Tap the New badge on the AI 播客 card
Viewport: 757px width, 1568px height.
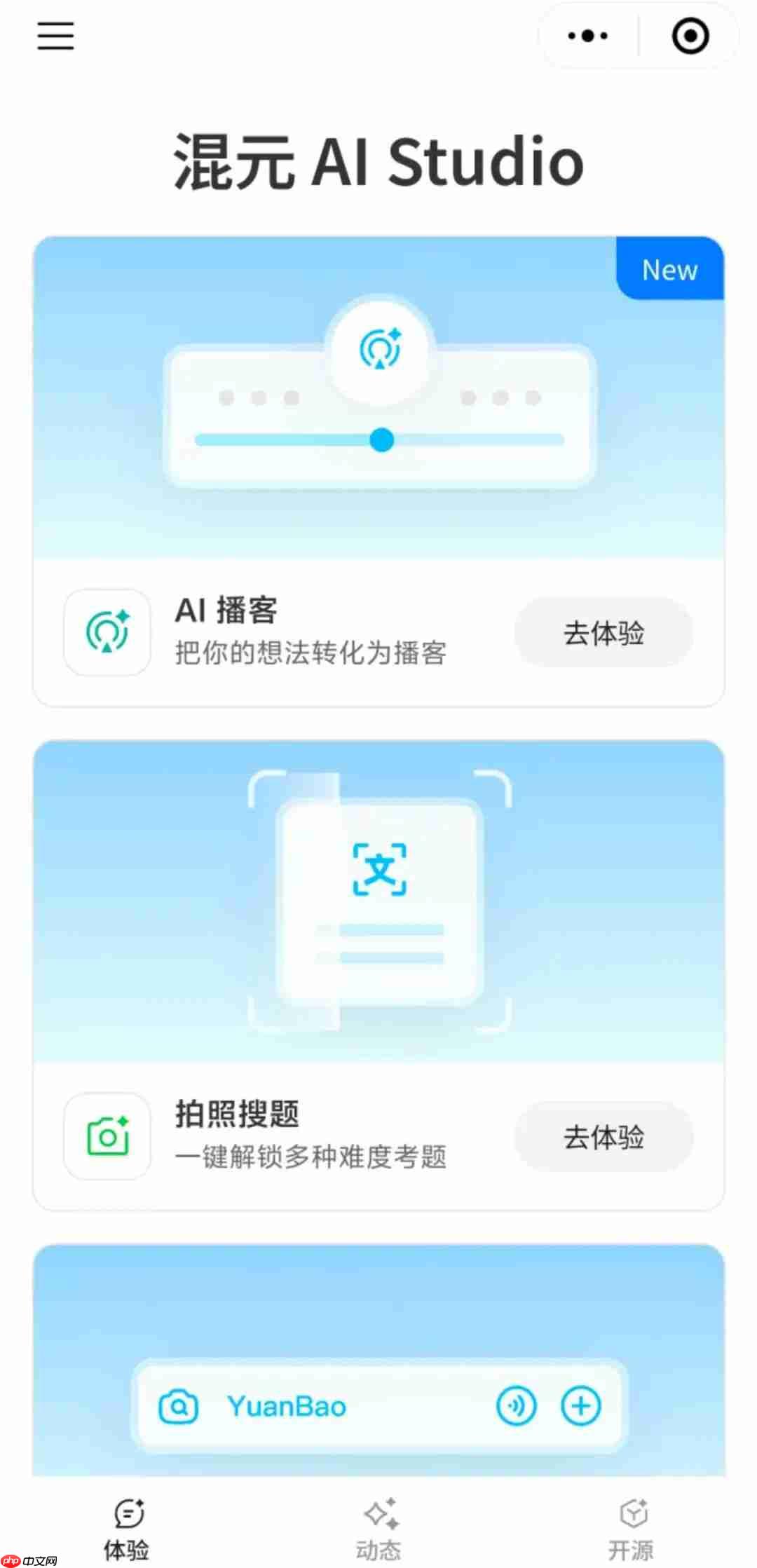coord(669,270)
